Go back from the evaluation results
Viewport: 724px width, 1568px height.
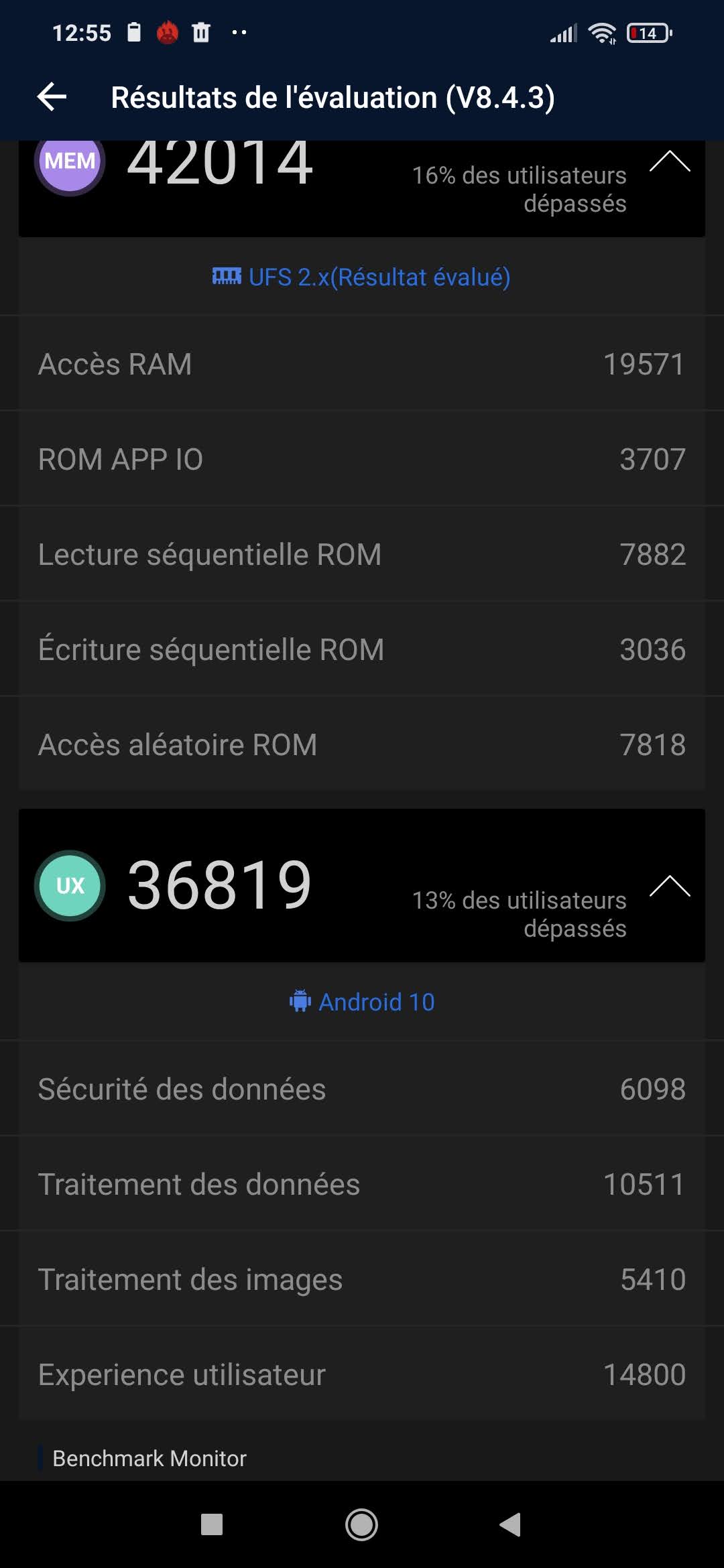coord(52,97)
